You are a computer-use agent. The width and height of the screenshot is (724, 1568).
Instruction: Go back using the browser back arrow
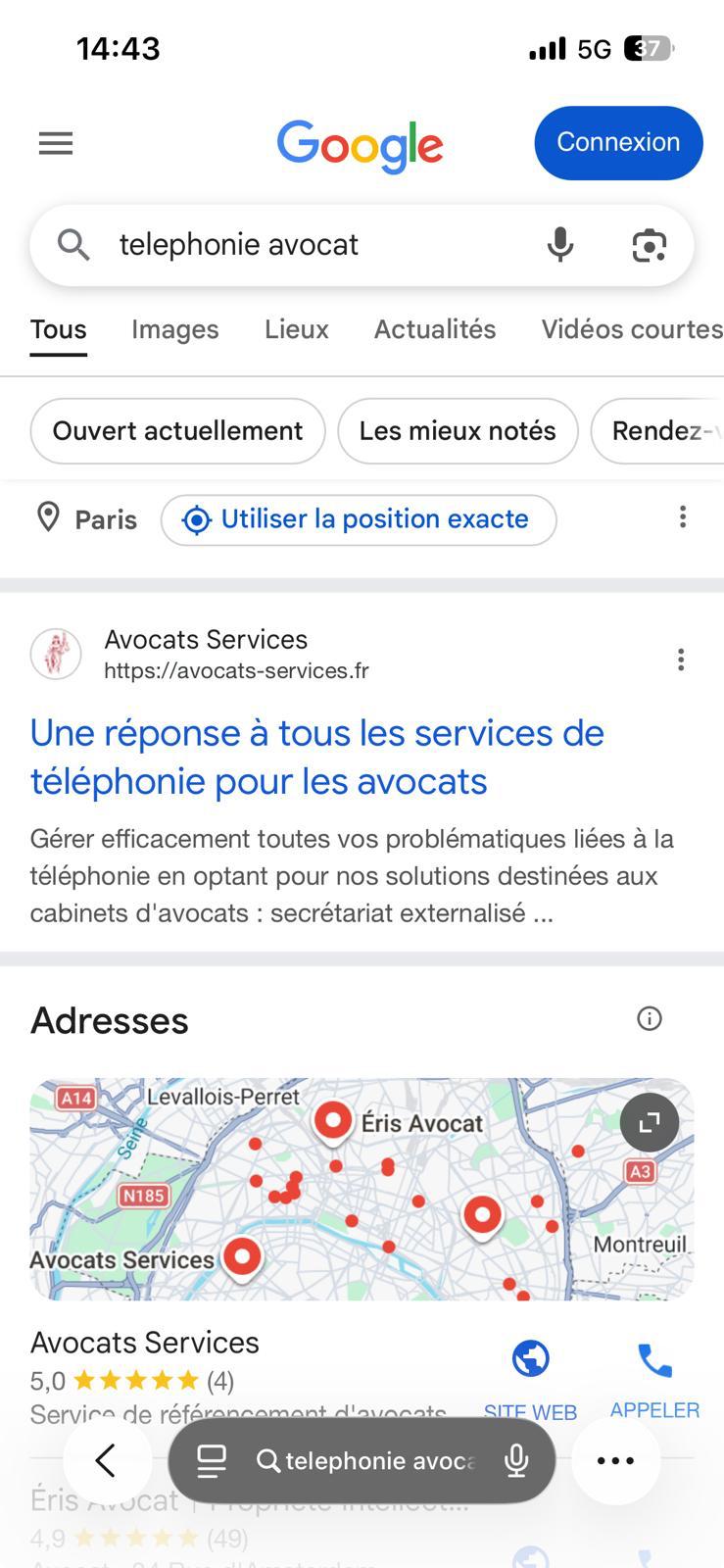coord(107,1460)
